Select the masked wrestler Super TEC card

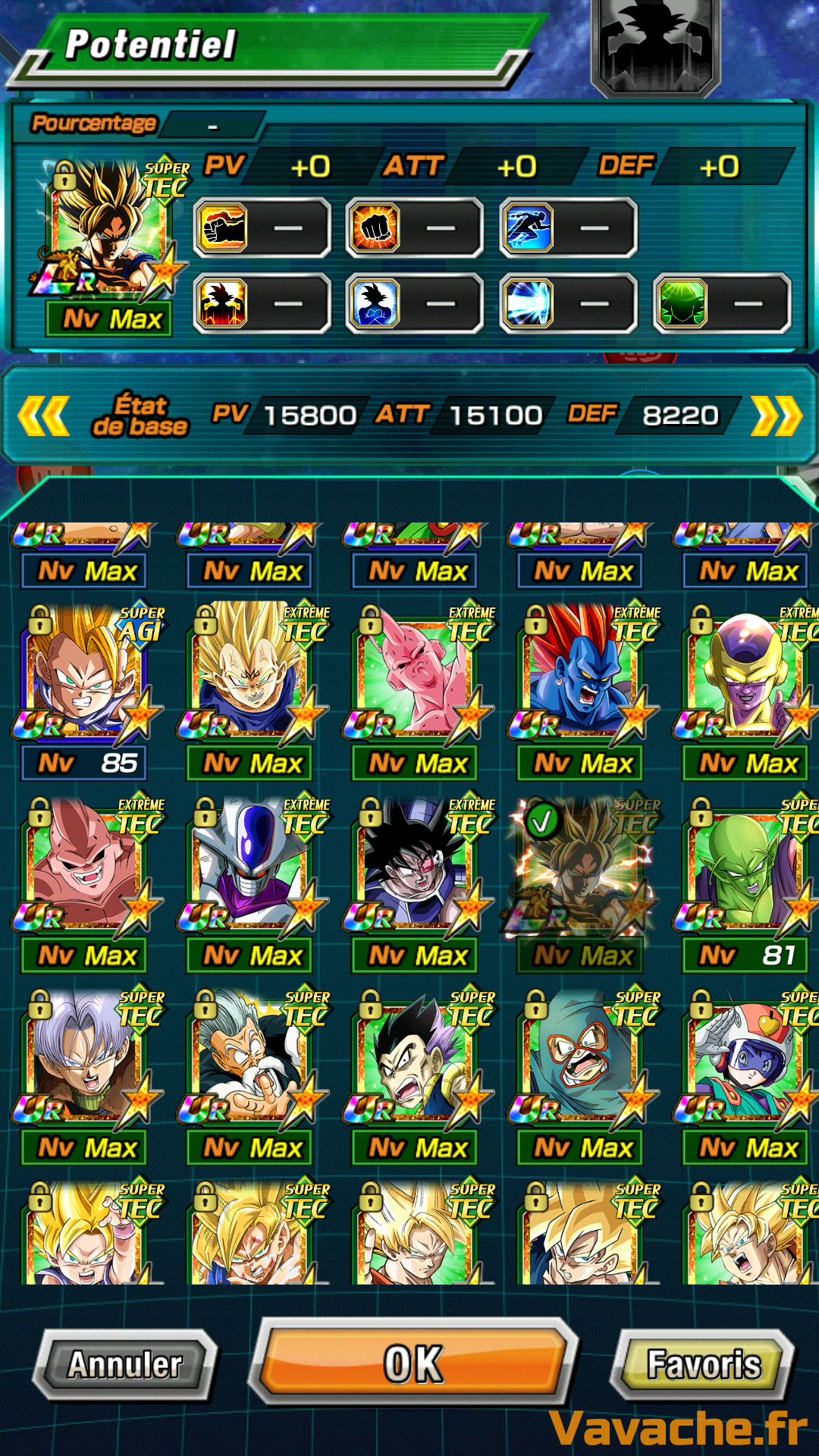point(583,1077)
